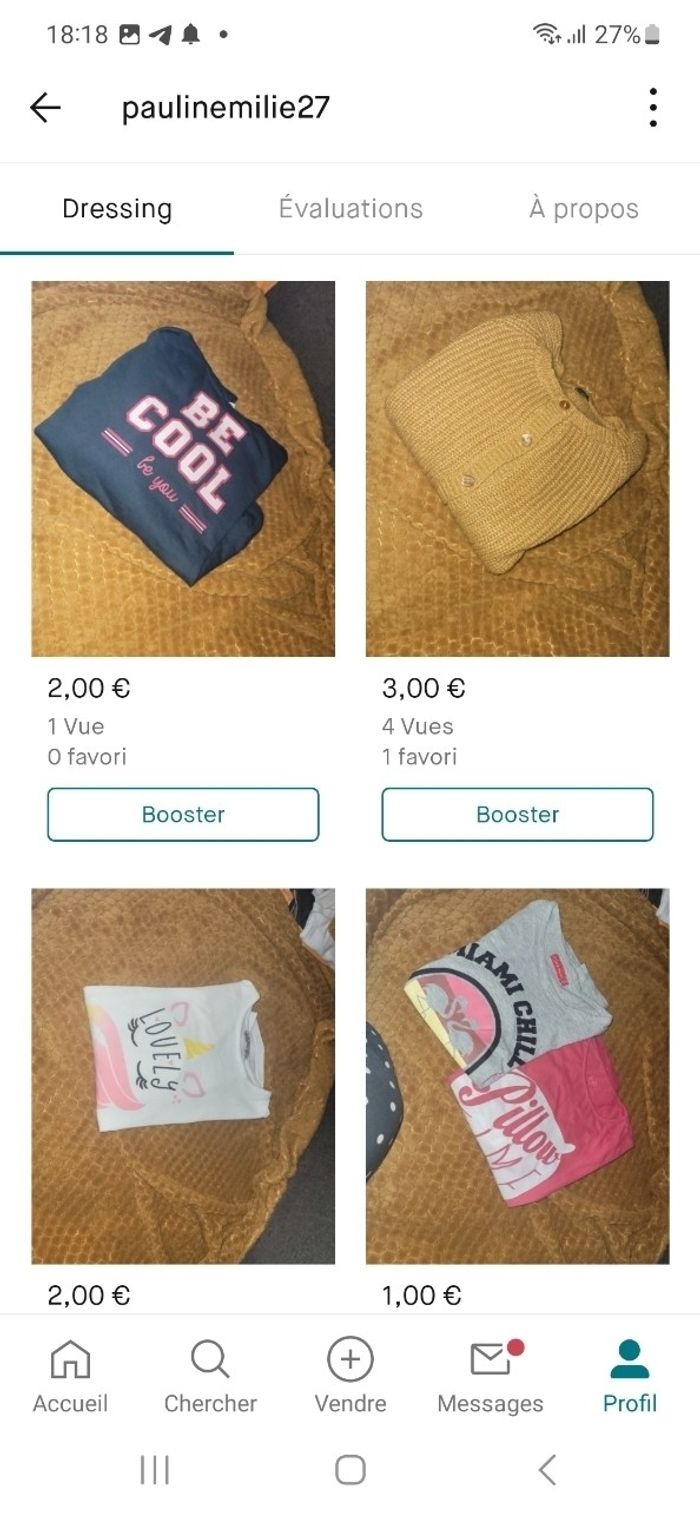Open the Chercher search tab
The height and width of the screenshot is (1517, 700).
(210, 1377)
